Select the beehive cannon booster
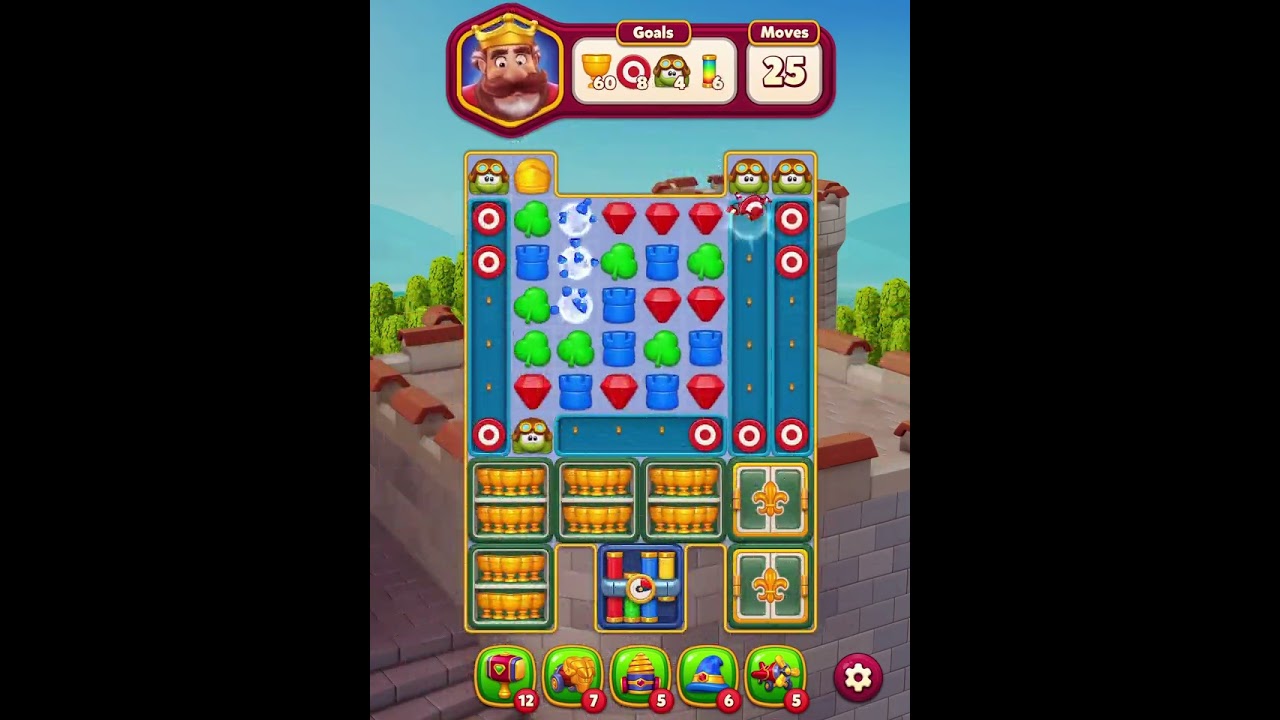The width and height of the screenshot is (1280, 720). (x=640, y=676)
